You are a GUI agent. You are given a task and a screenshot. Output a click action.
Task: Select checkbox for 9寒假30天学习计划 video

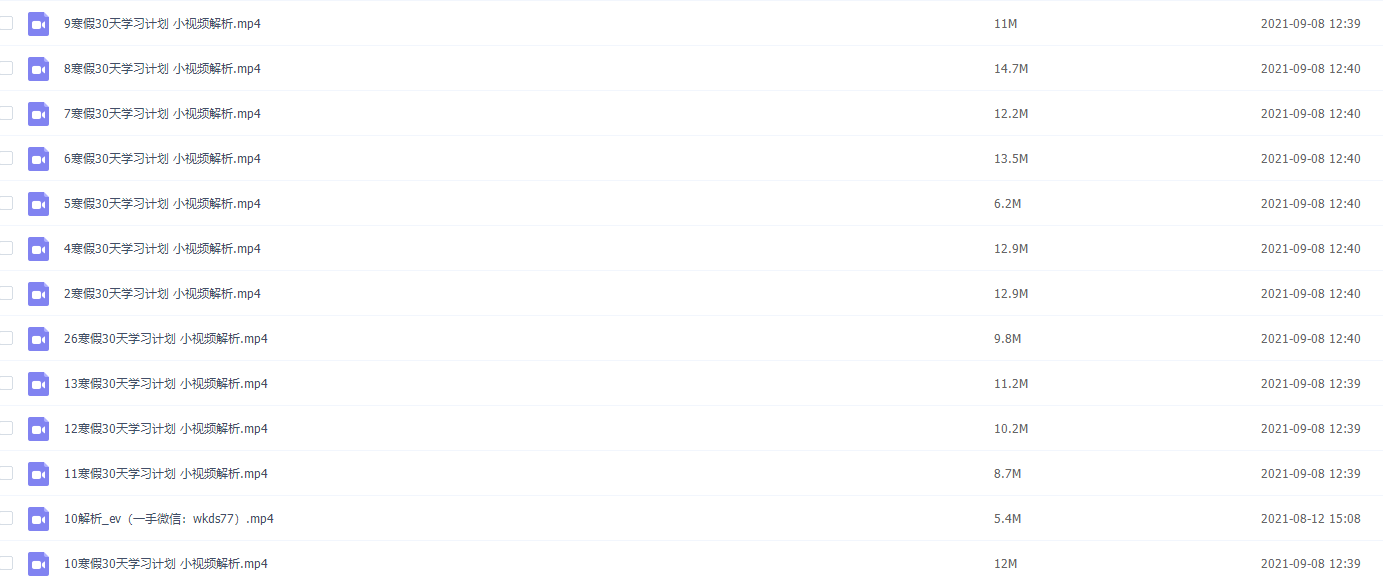coord(6,23)
